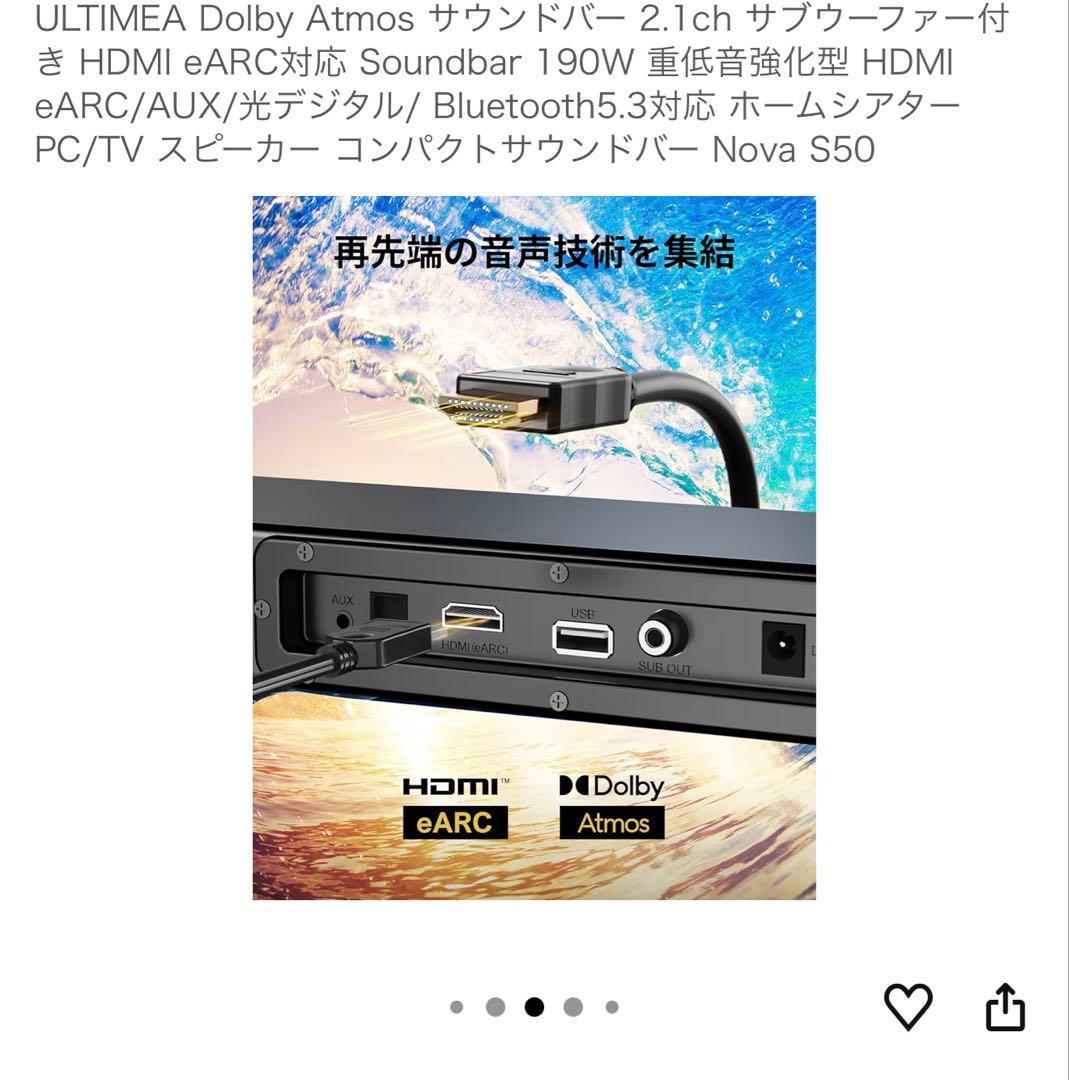
Task: Tap the ULTIMEA brand name in the title
Action: (113, 17)
